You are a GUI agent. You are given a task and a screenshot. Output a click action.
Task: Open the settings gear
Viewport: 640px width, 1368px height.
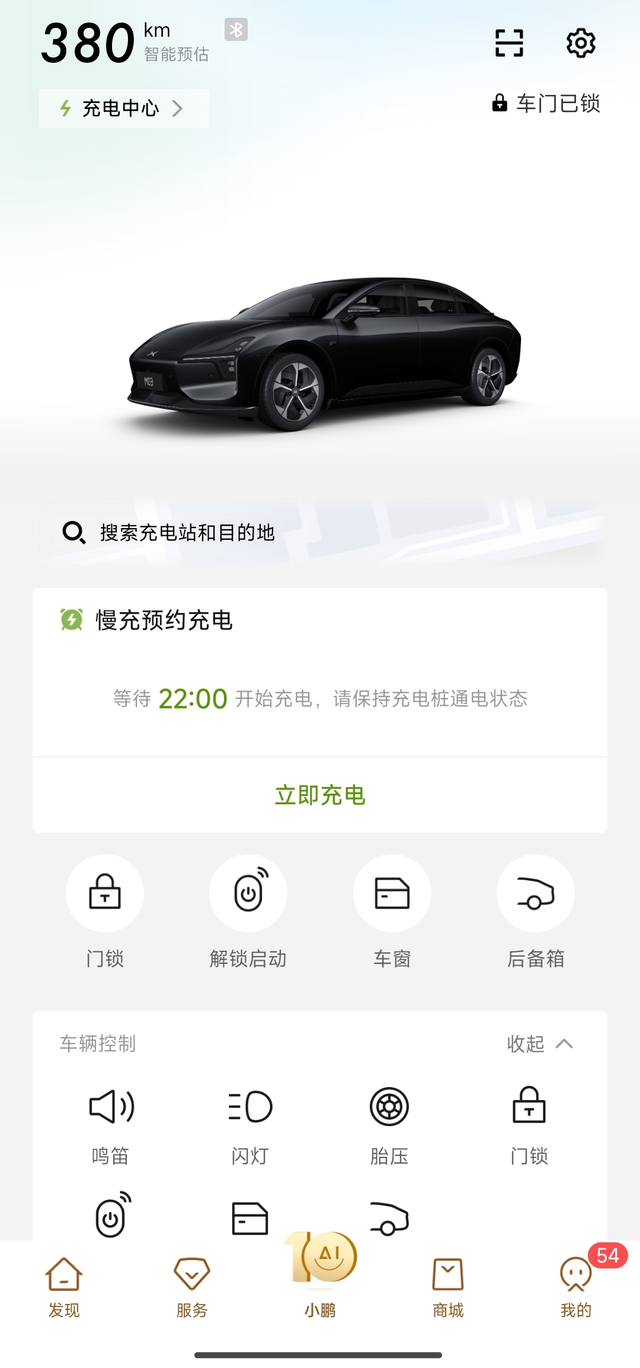pyautogui.click(x=581, y=43)
